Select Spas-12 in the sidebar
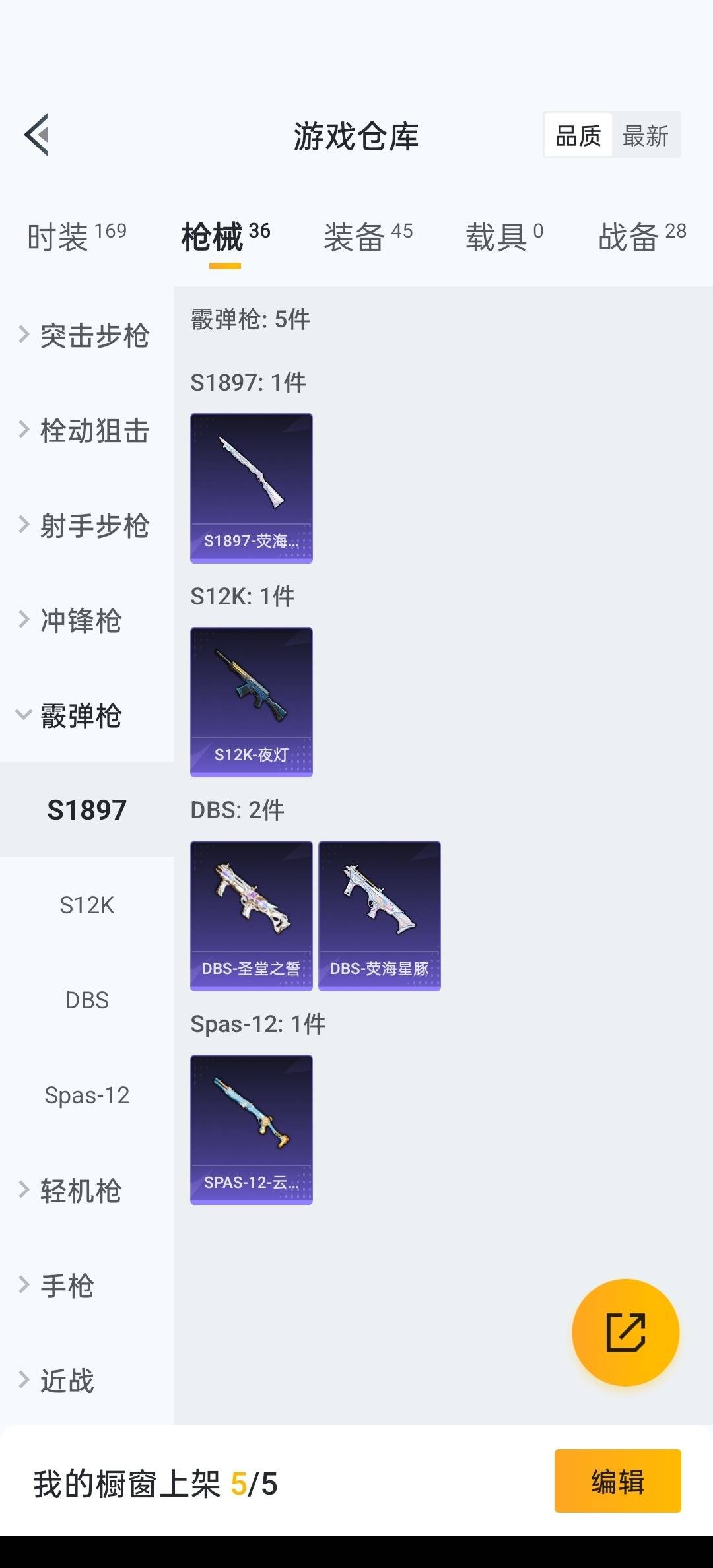 click(x=87, y=1095)
